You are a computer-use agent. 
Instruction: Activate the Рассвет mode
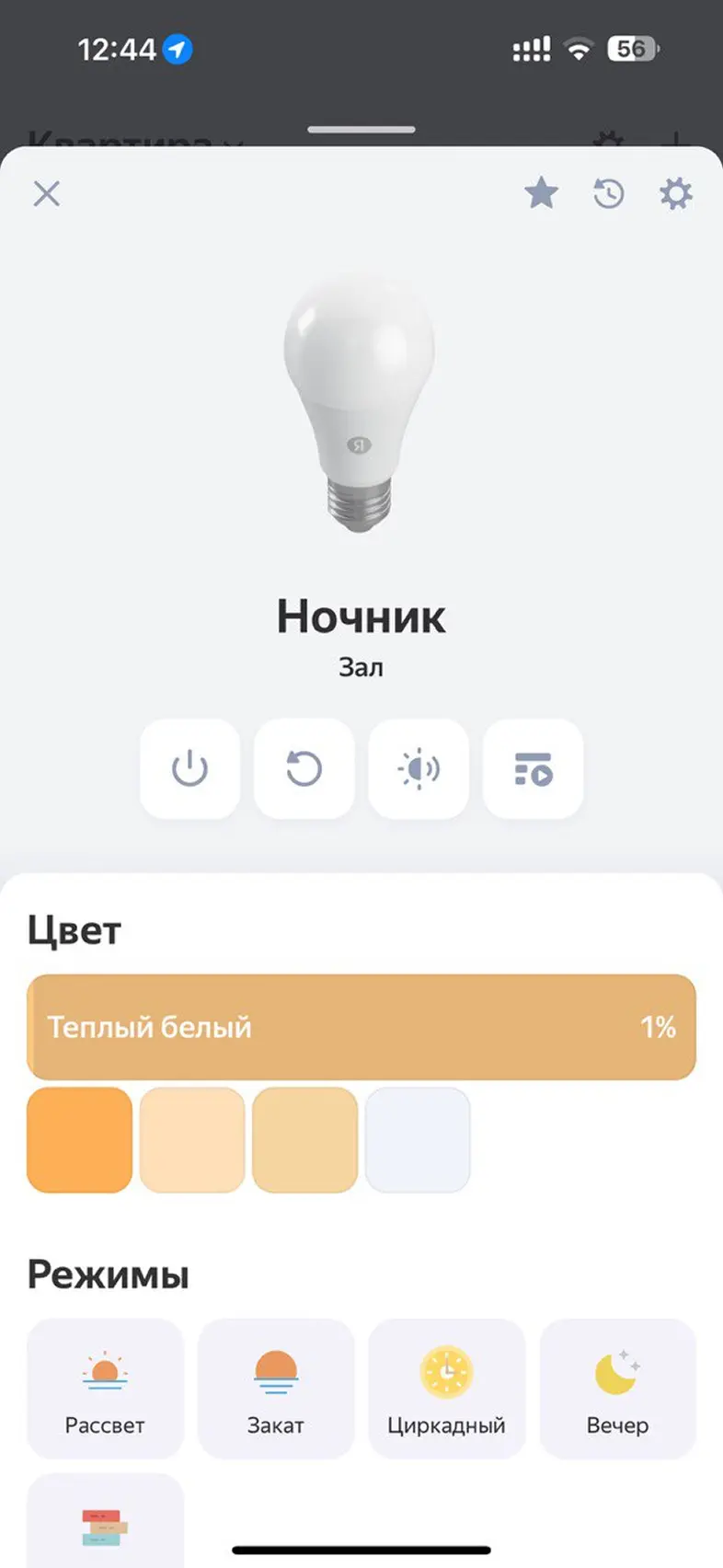[x=105, y=1388]
